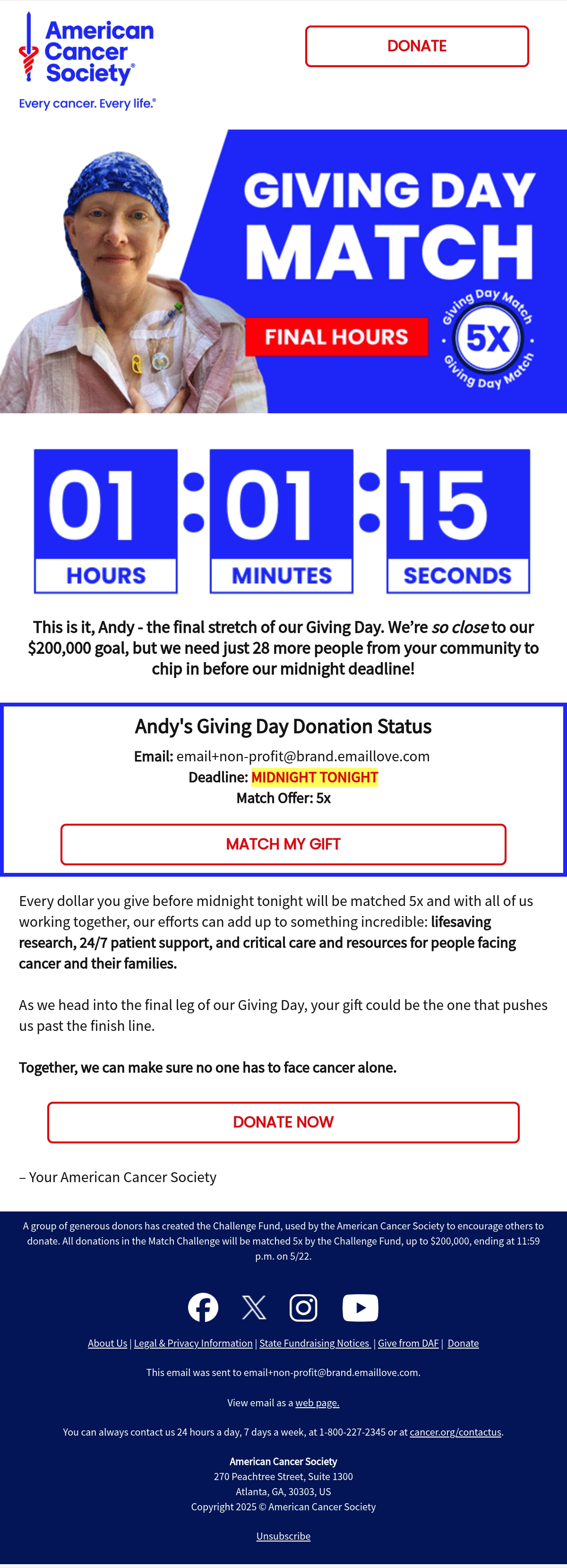The image size is (567, 1568).
Task: Open the cancer.org/contactus link
Action: point(455,1432)
